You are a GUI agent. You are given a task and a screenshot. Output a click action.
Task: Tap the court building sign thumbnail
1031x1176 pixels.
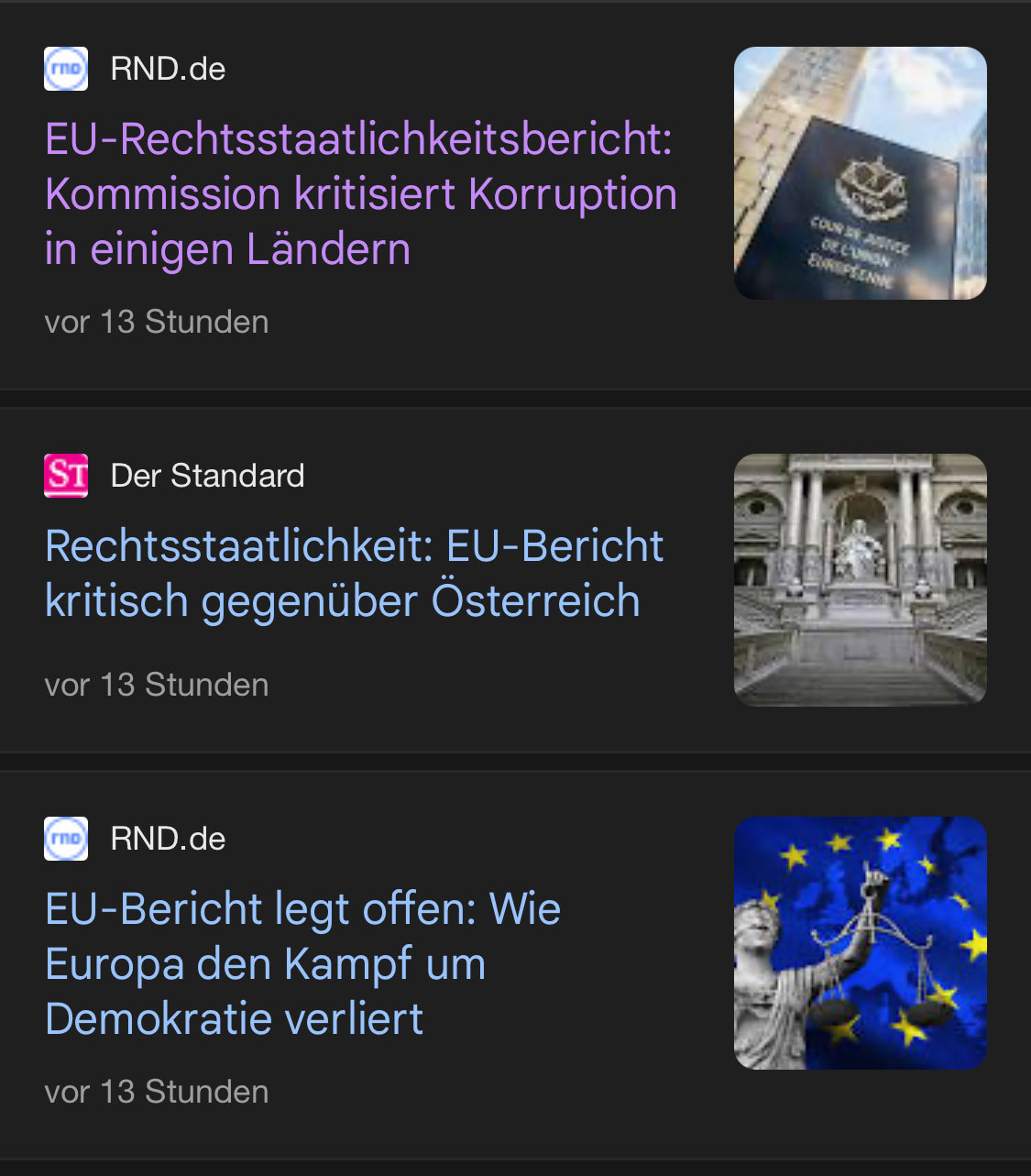click(860, 173)
